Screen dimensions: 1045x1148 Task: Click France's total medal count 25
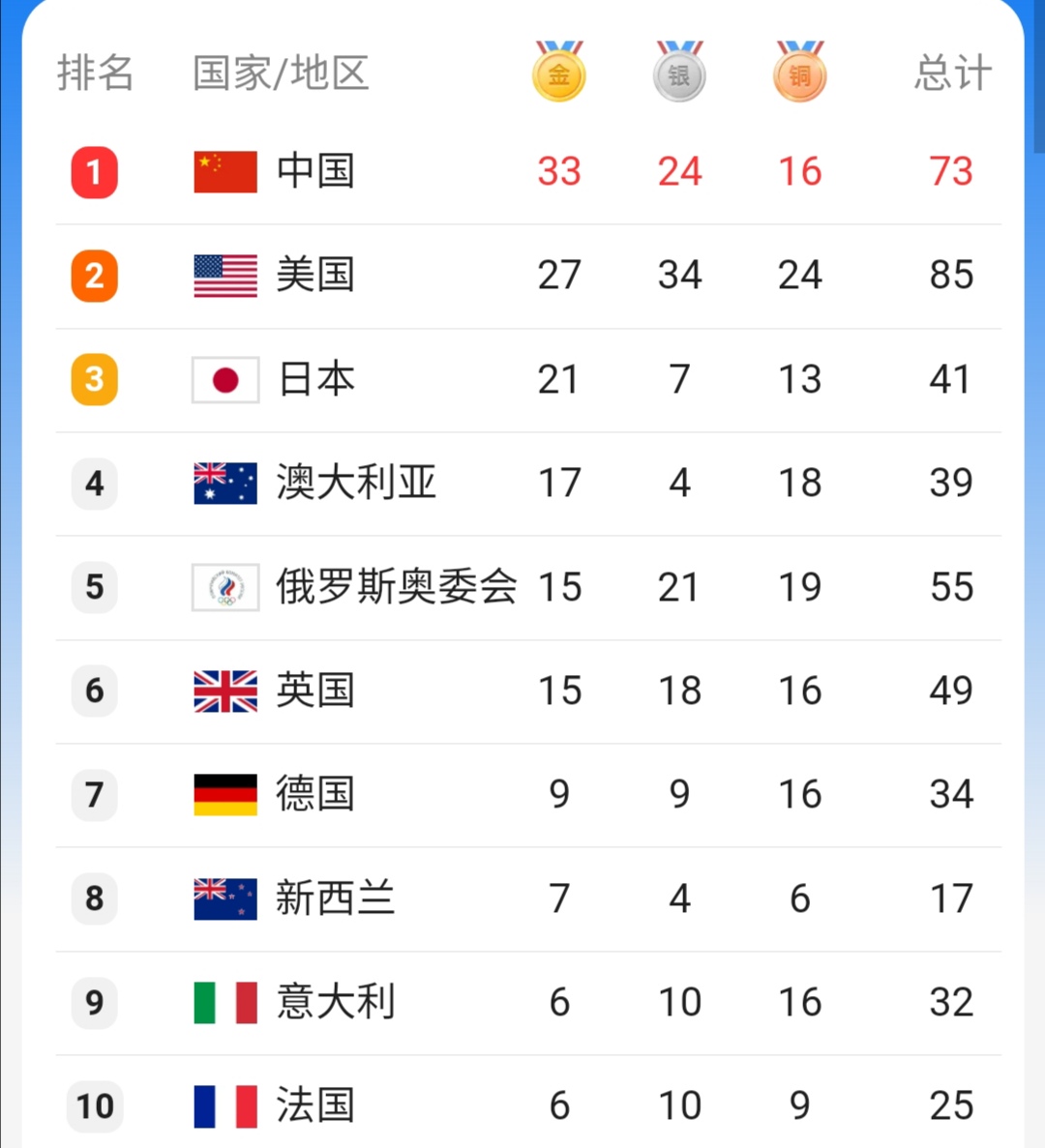coord(952,1105)
